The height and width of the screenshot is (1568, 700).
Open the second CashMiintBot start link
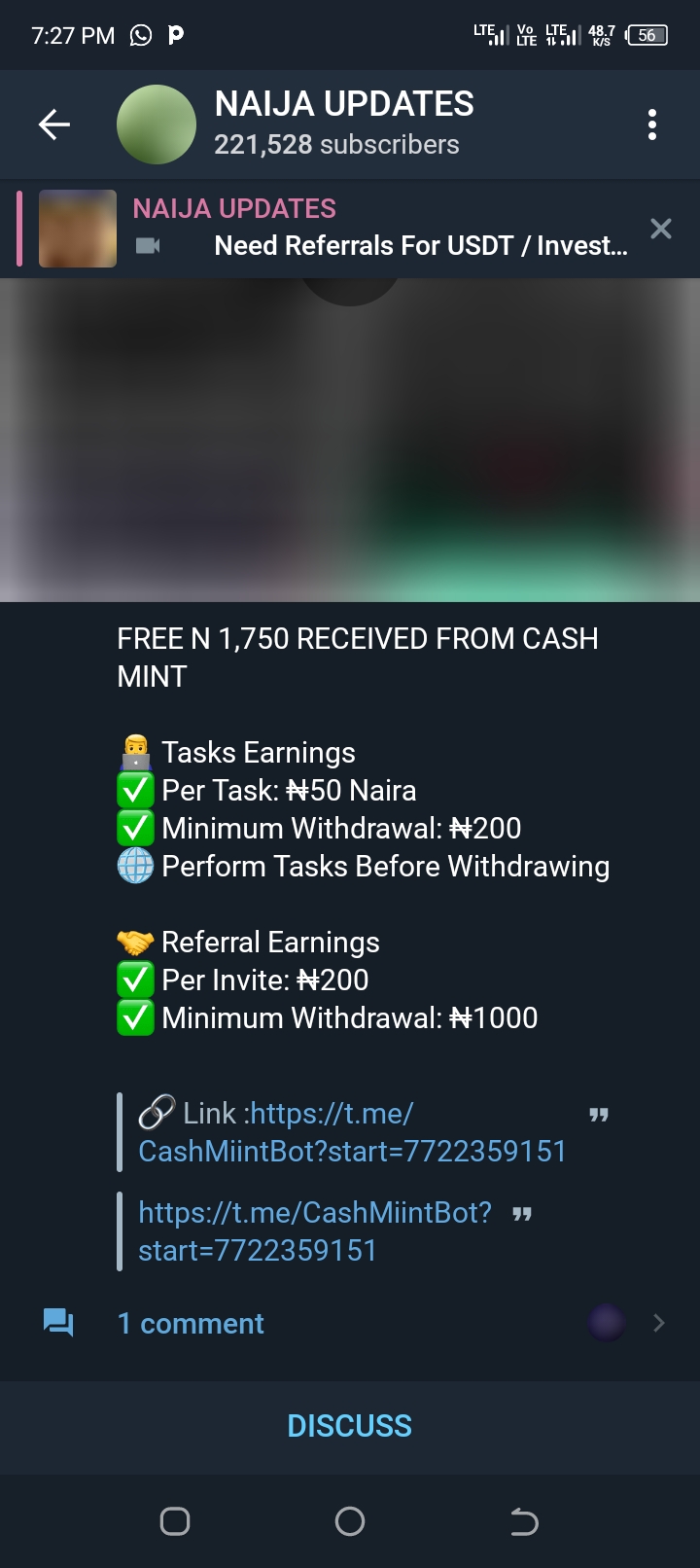pos(314,1230)
